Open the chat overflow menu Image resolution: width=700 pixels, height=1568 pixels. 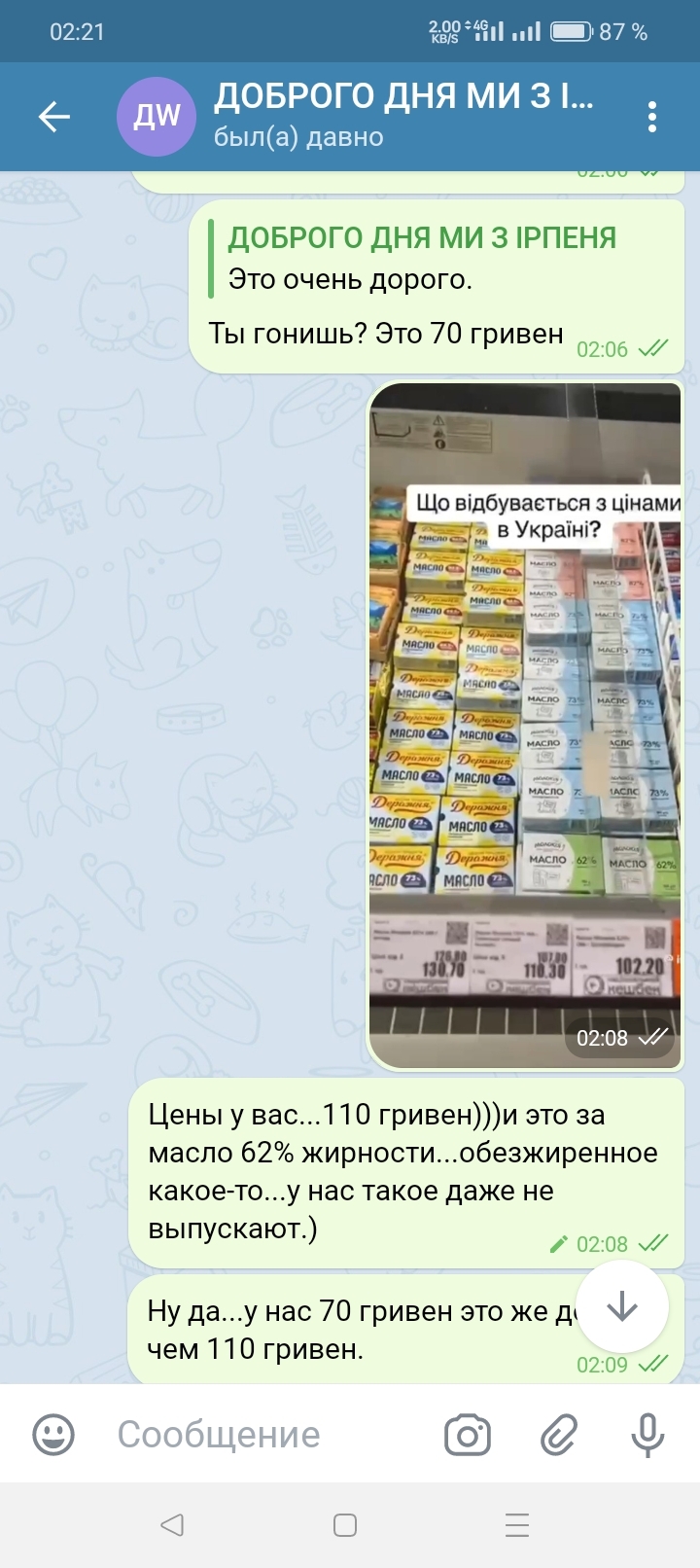(652, 118)
